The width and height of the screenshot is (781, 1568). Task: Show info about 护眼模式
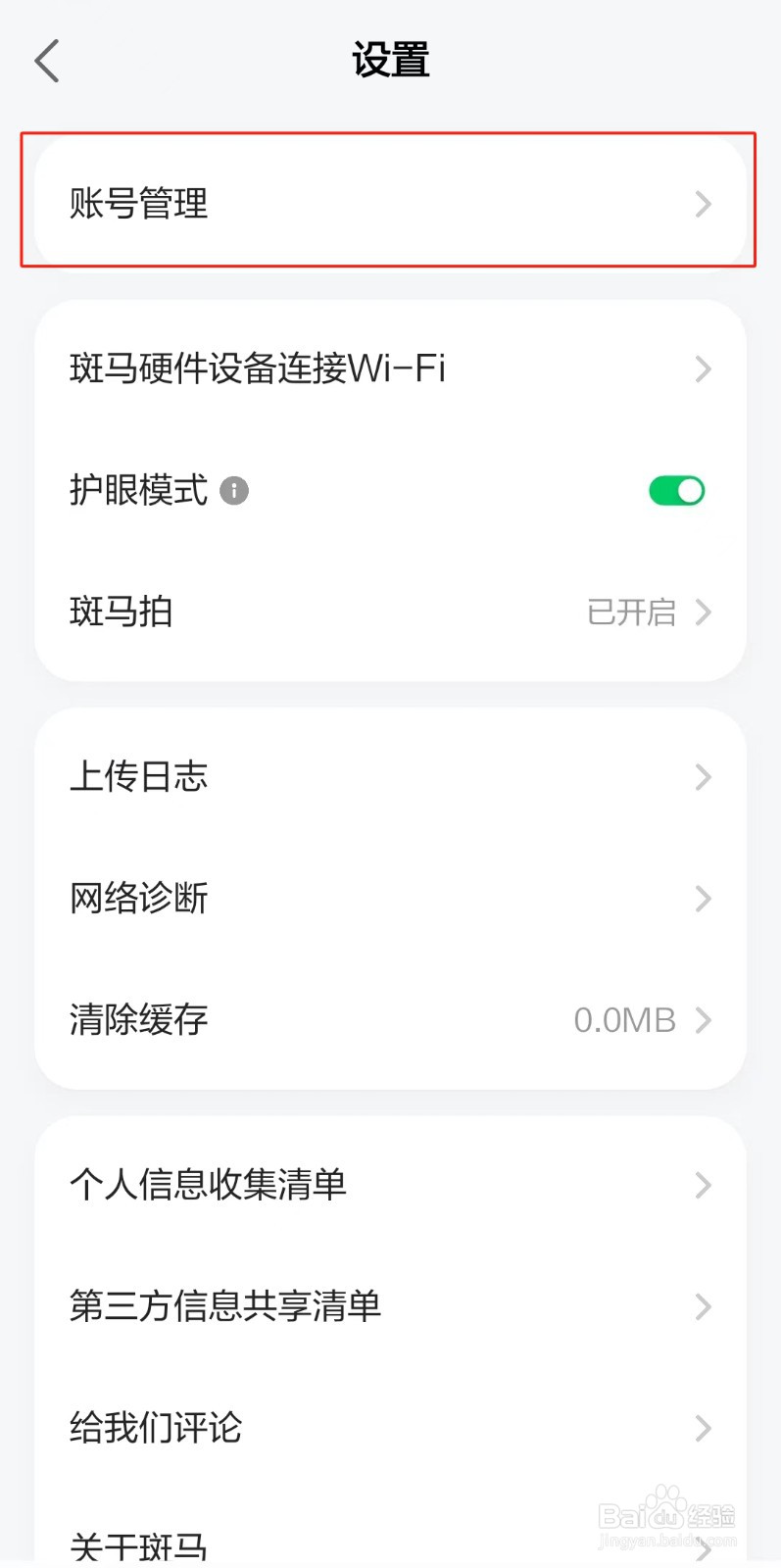(234, 490)
